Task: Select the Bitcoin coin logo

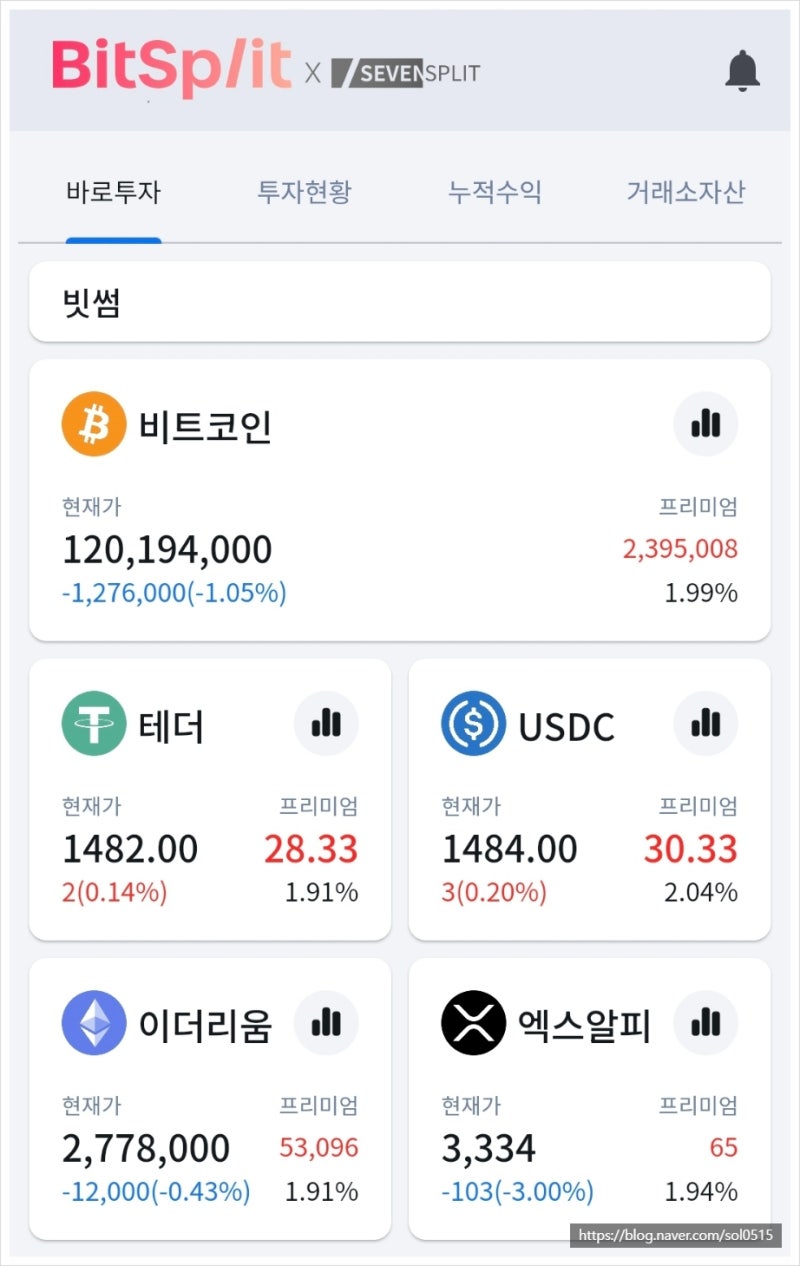Action: pos(94,424)
